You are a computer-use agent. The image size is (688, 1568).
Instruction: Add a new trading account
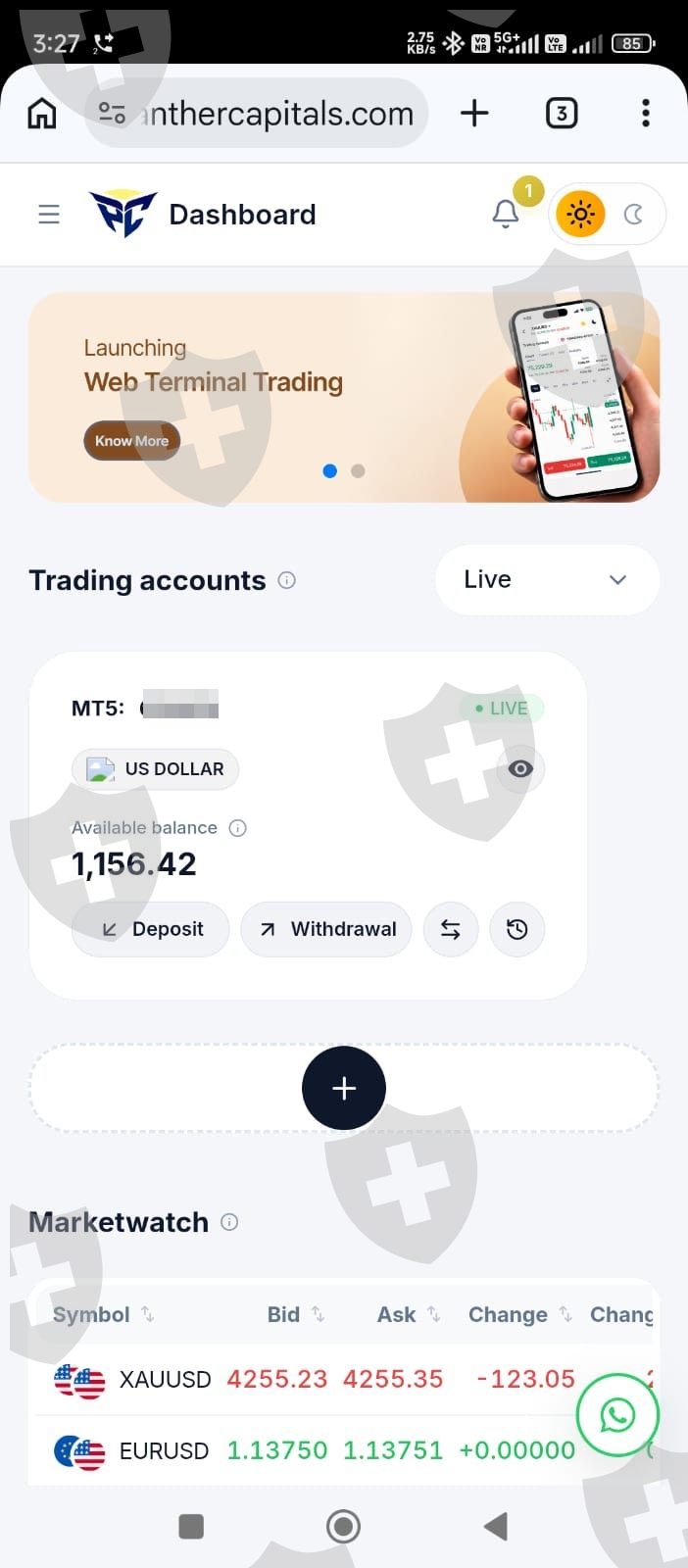tap(344, 1088)
